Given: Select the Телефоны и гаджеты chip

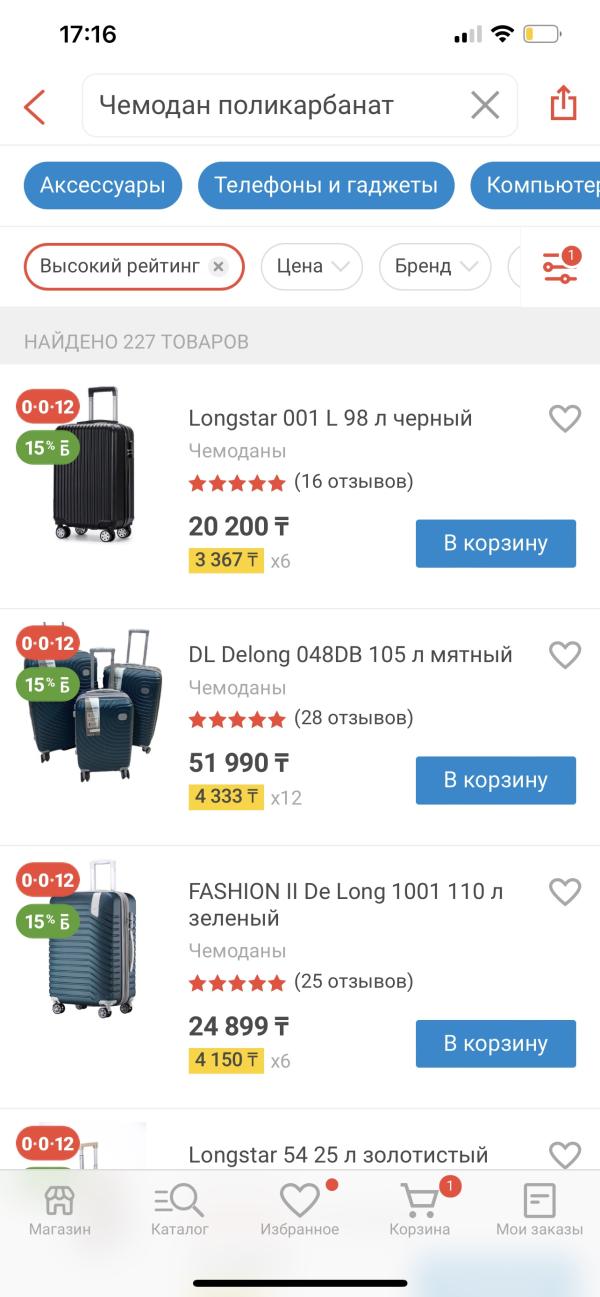Looking at the screenshot, I should click(x=326, y=186).
